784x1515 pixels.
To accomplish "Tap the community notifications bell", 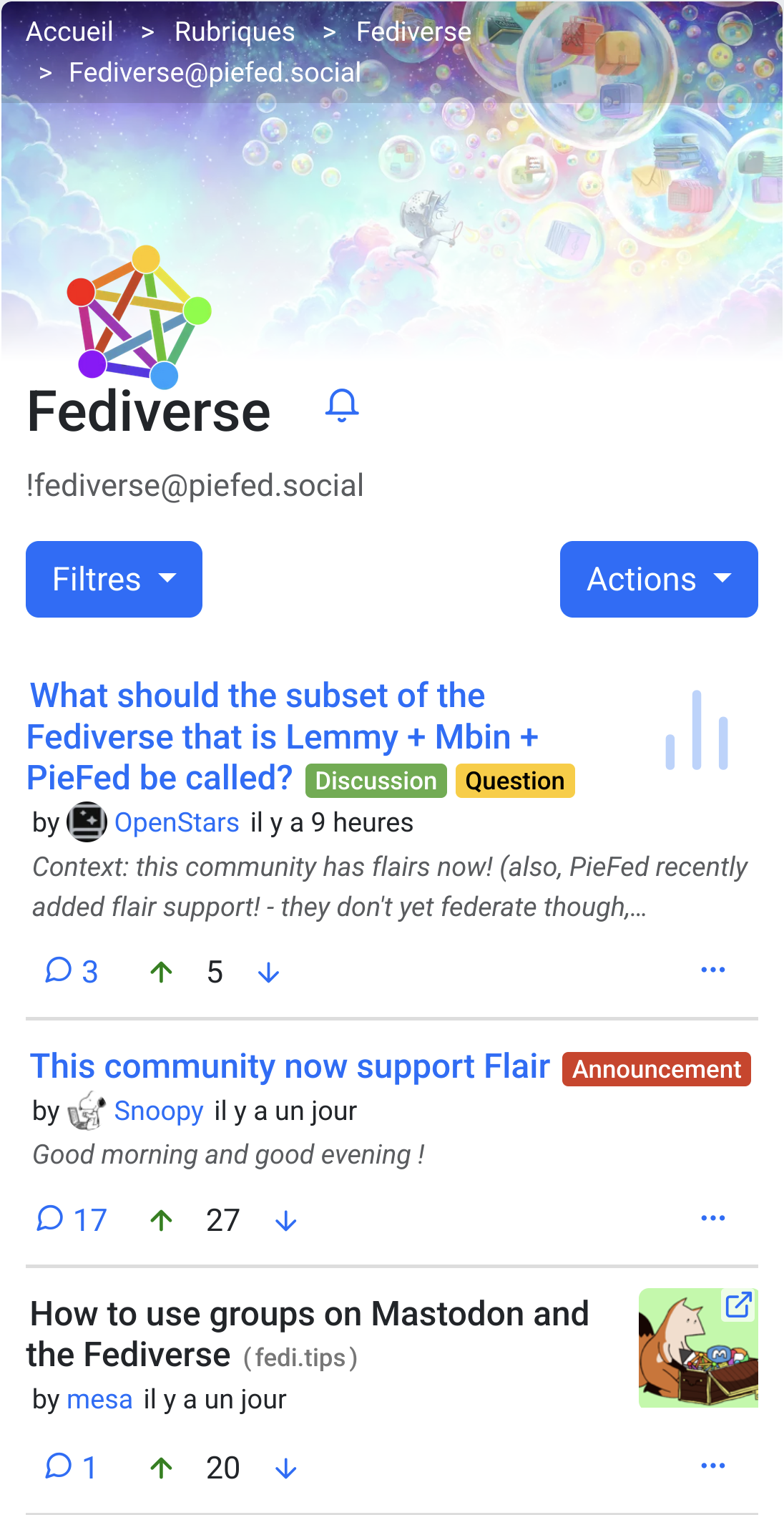I will (342, 406).
